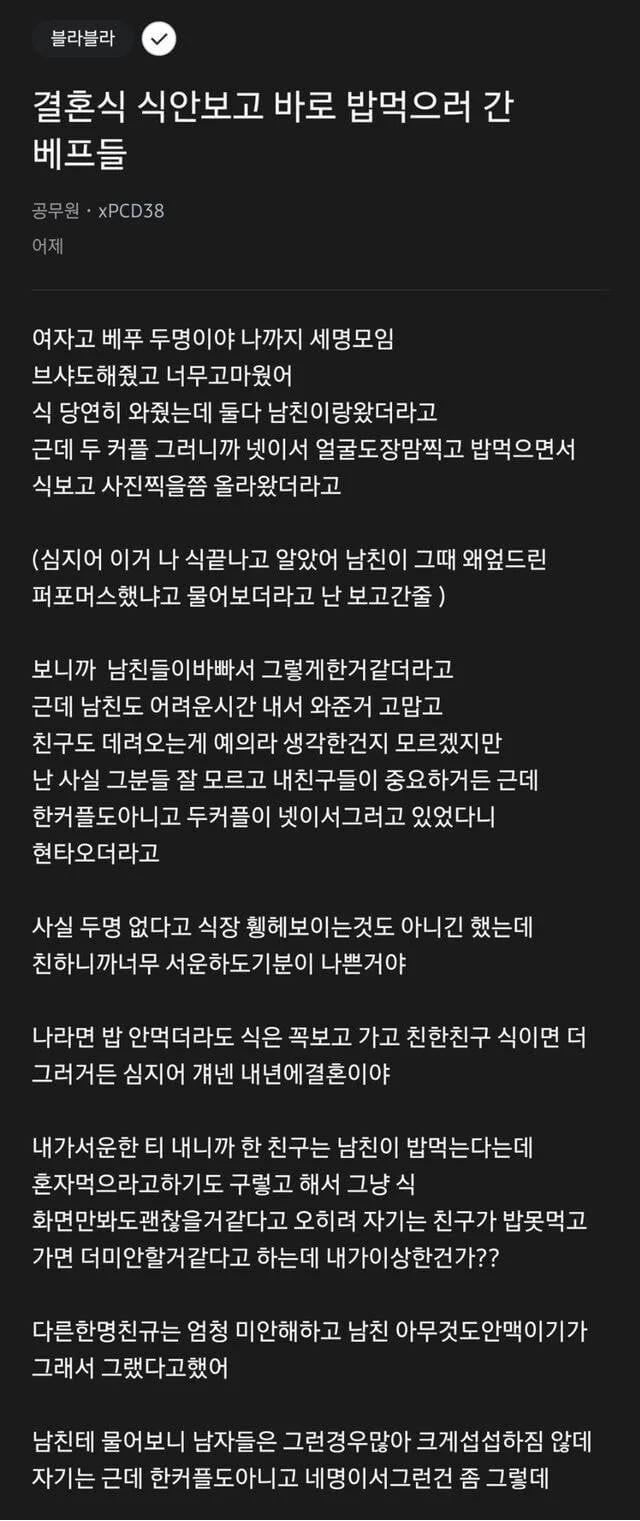Tap the checkmark icon beside 블라블라
The height and width of the screenshot is (1521, 640).
tap(159, 39)
